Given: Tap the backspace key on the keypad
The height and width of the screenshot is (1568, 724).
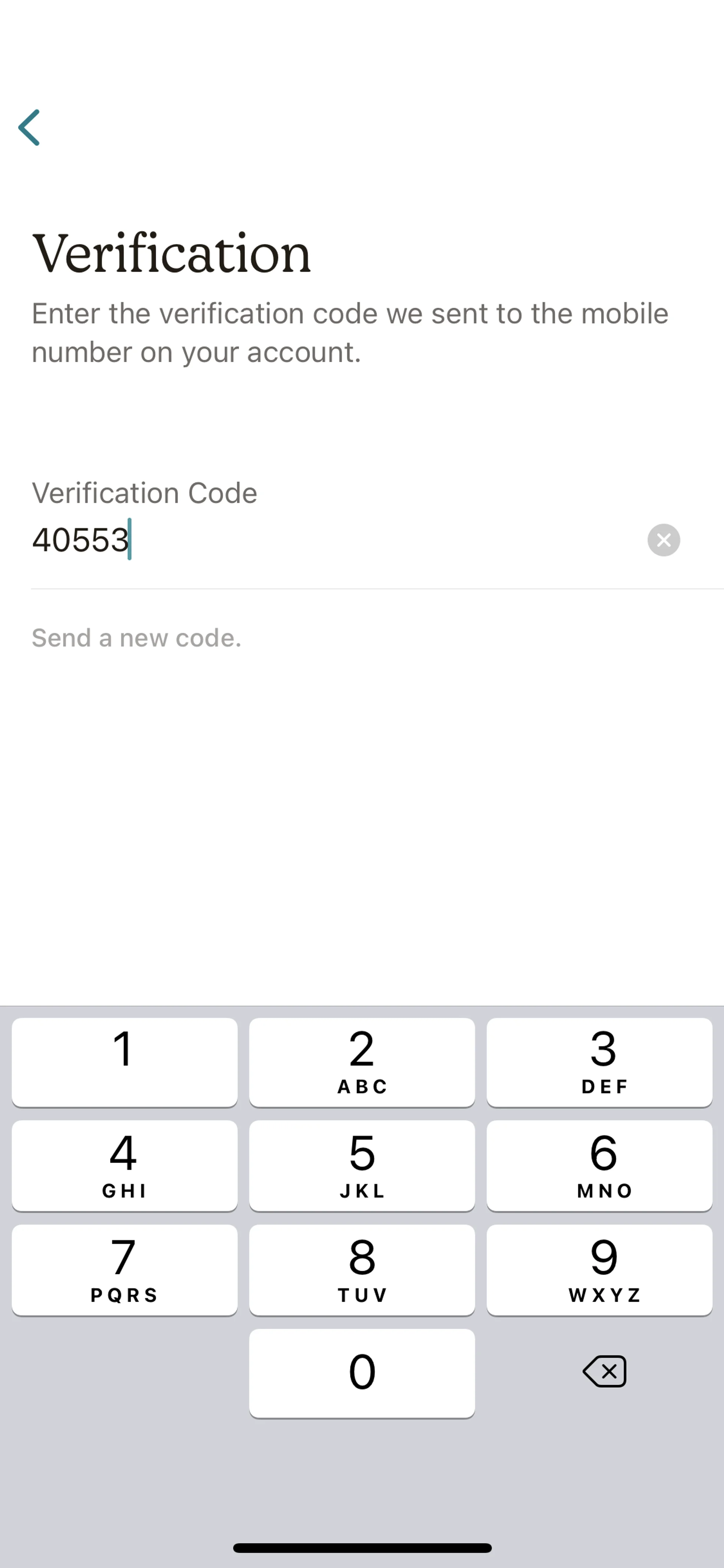Looking at the screenshot, I should click(604, 1371).
